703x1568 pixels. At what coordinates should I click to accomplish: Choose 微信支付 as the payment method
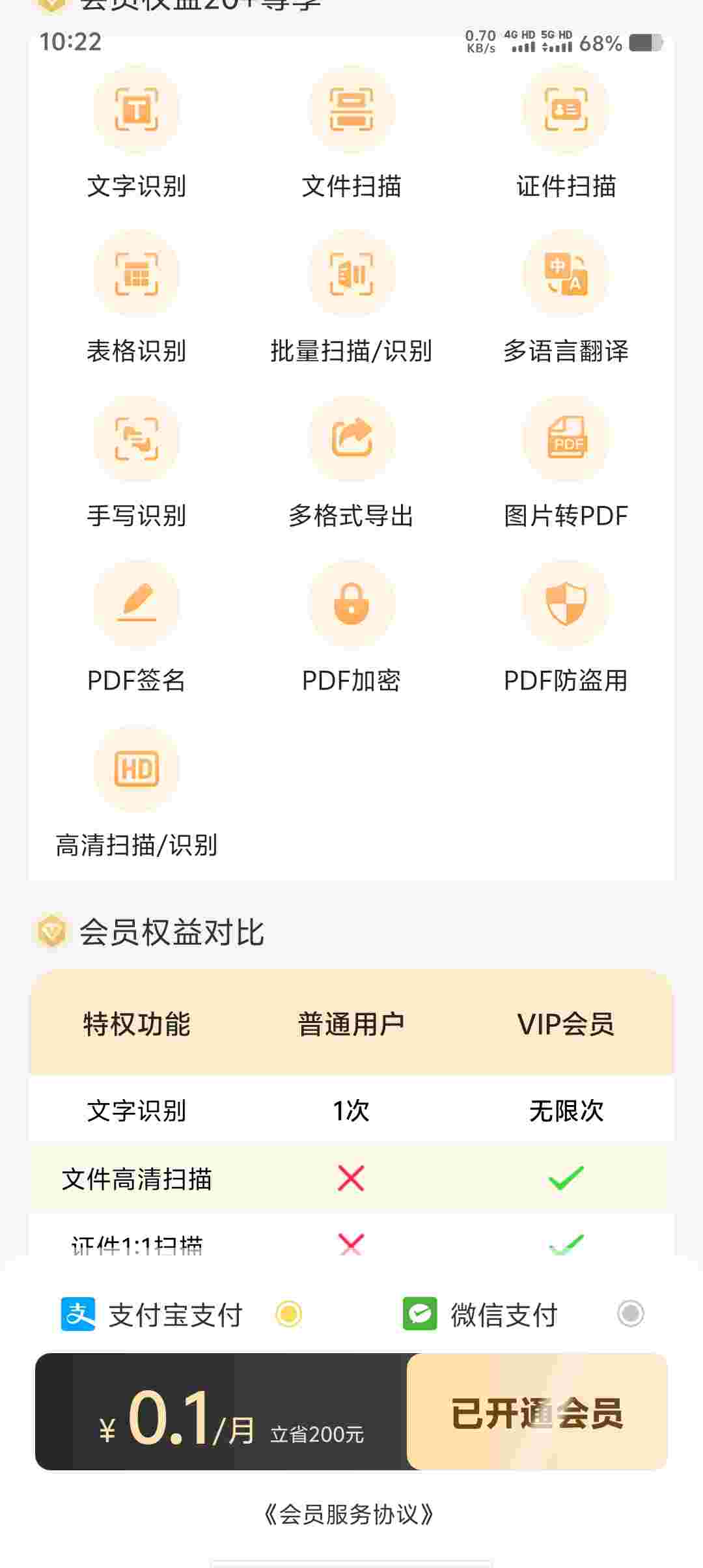(x=629, y=1314)
